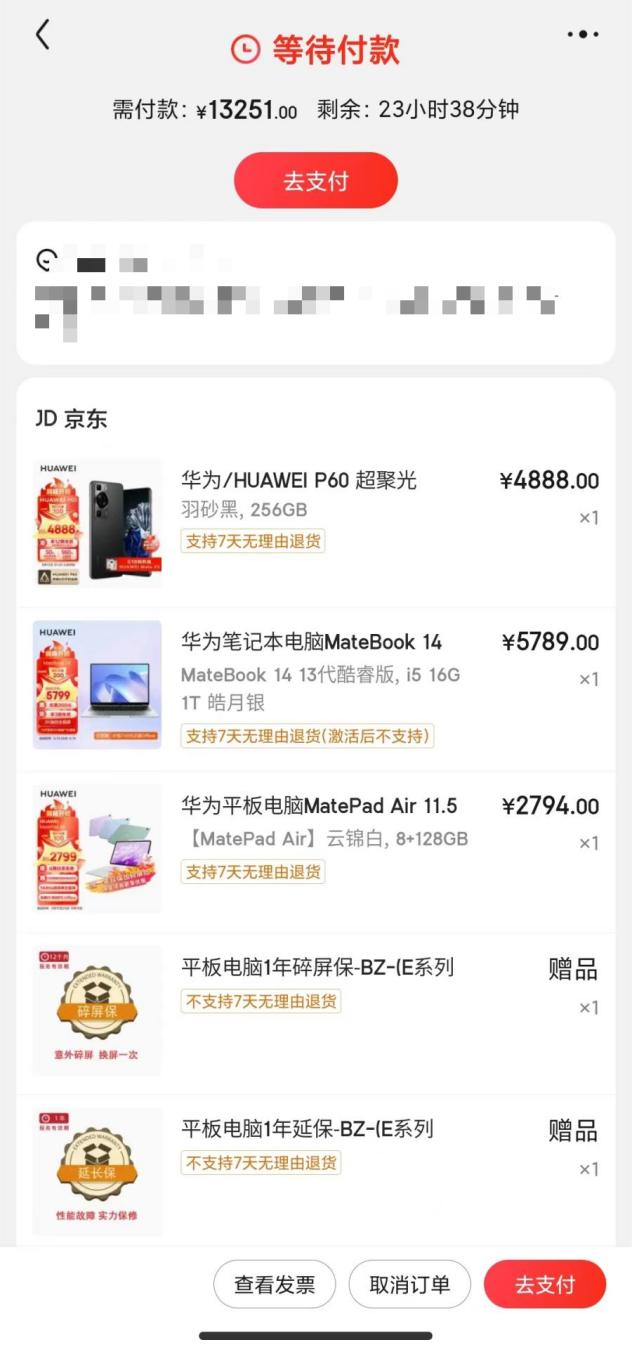Screen dimensions: 632x1347
Task: Go back using the top-left arrow
Action: (42, 35)
